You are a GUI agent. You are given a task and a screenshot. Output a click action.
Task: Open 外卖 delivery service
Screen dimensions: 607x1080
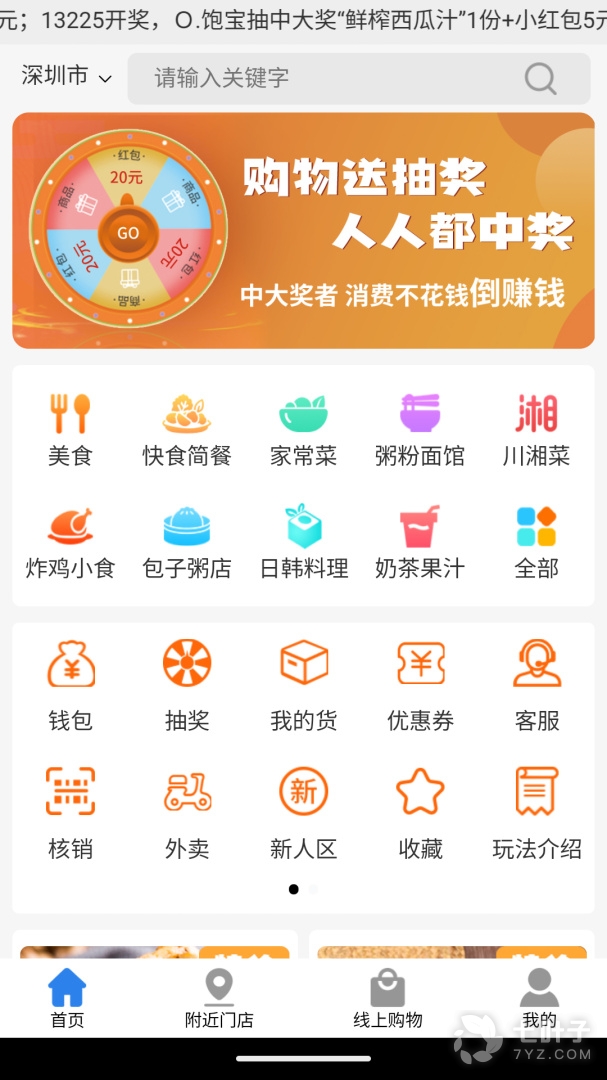187,813
